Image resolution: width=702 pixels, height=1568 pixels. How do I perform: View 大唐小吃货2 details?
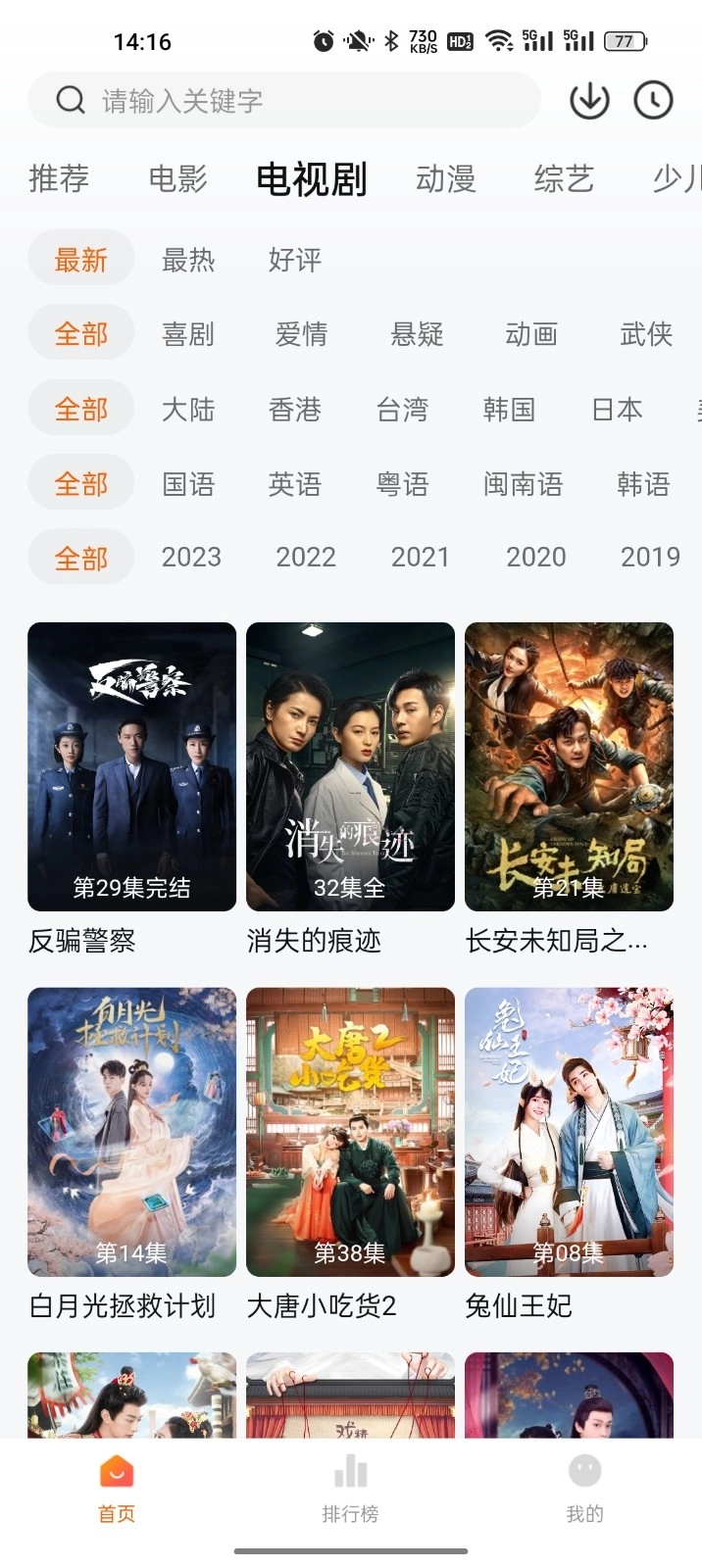tap(350, 1132)
